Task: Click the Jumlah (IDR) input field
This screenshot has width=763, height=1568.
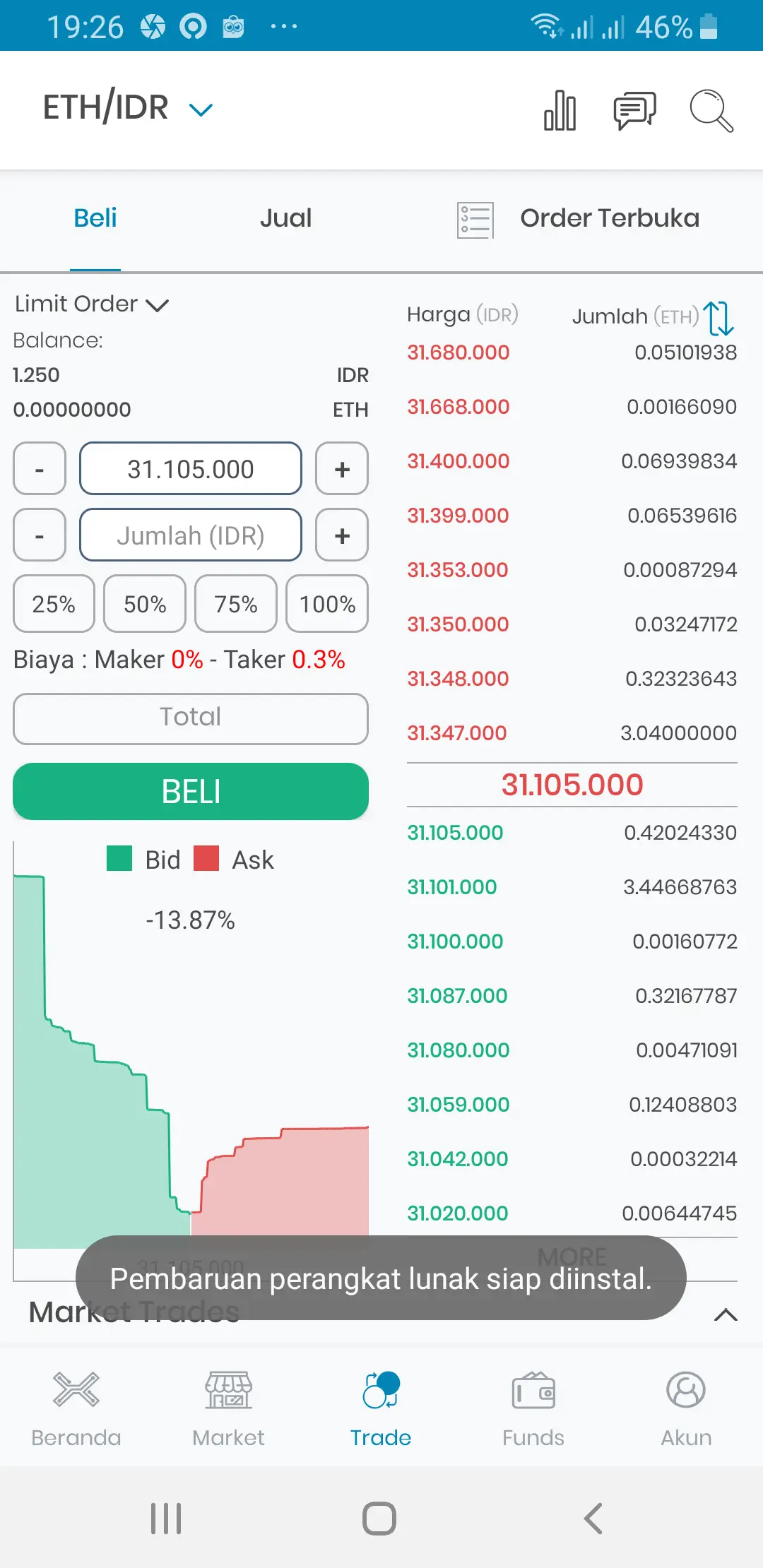Action: point(190,535)
